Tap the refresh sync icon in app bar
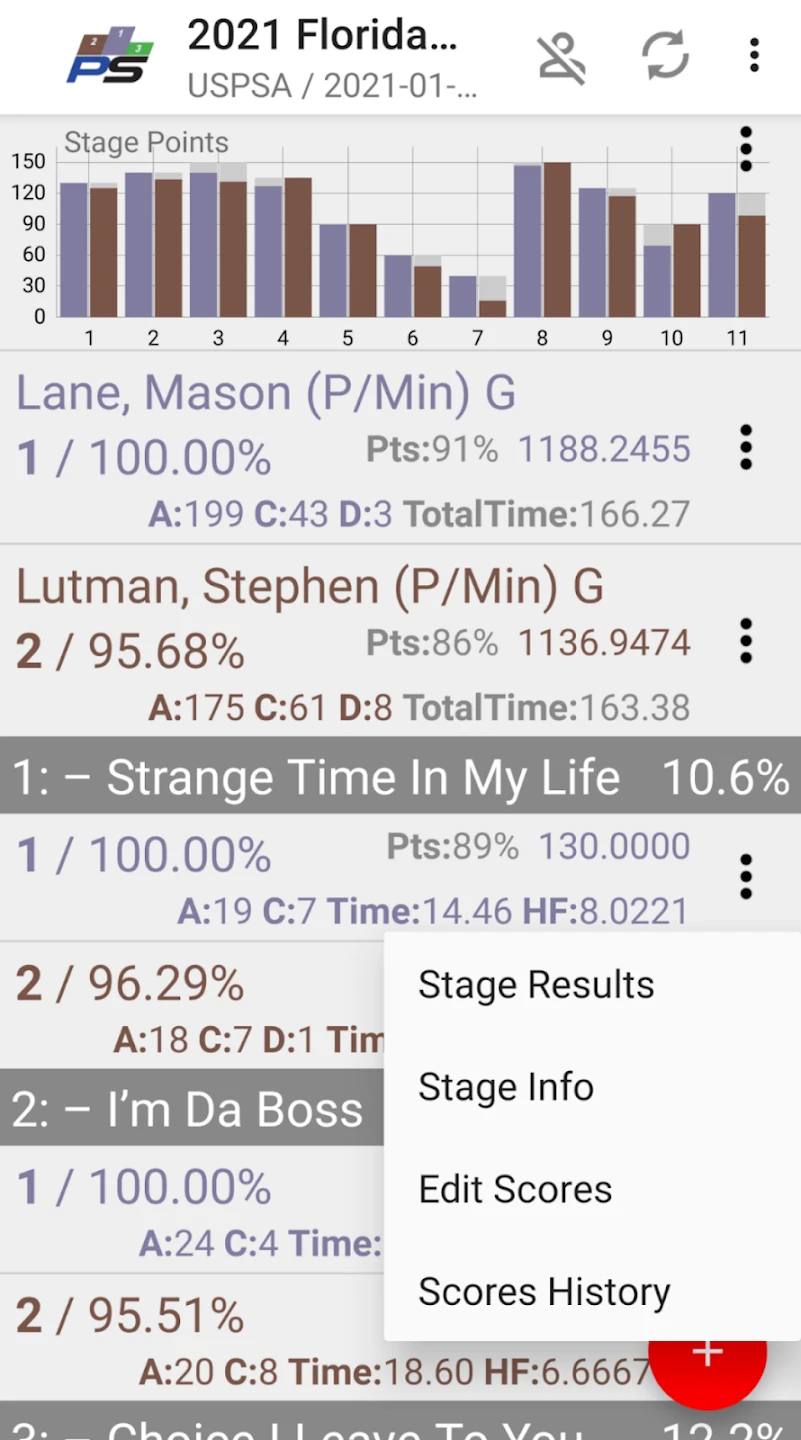The image size is (801, 1440). tap(665, 55)
